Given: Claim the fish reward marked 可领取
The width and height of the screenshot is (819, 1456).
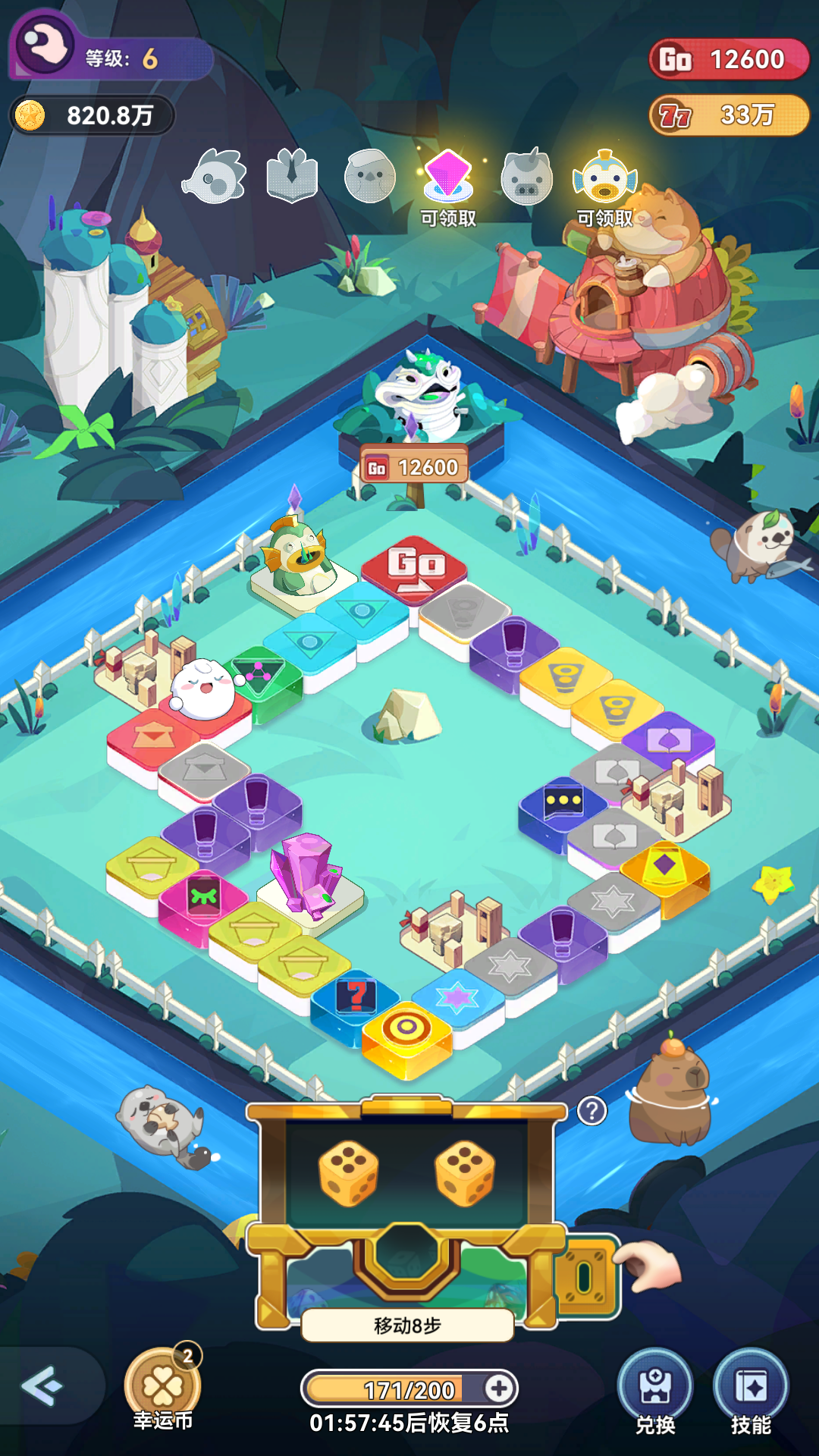Looking at the screenshot, I should coord(604,178).
